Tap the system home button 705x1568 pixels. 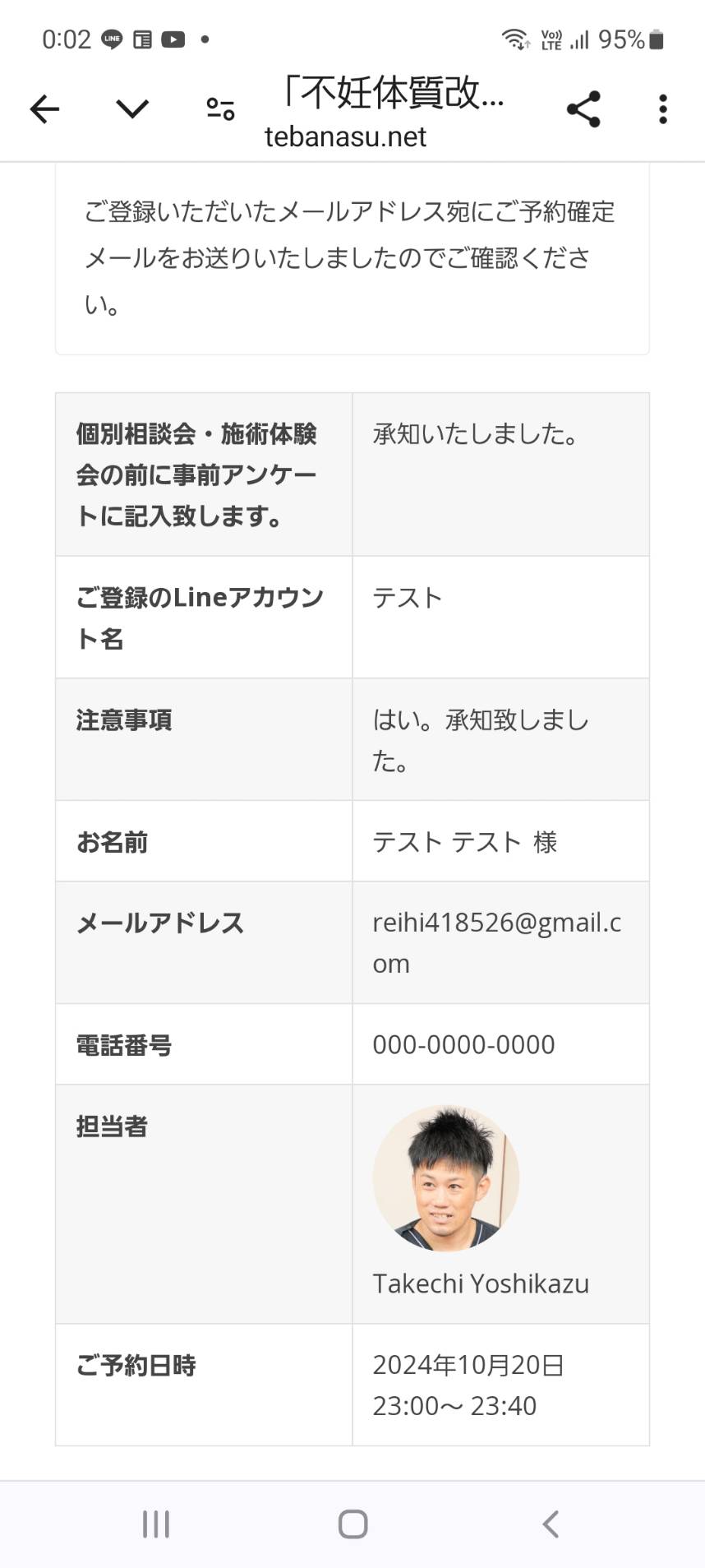point(352,1524)
